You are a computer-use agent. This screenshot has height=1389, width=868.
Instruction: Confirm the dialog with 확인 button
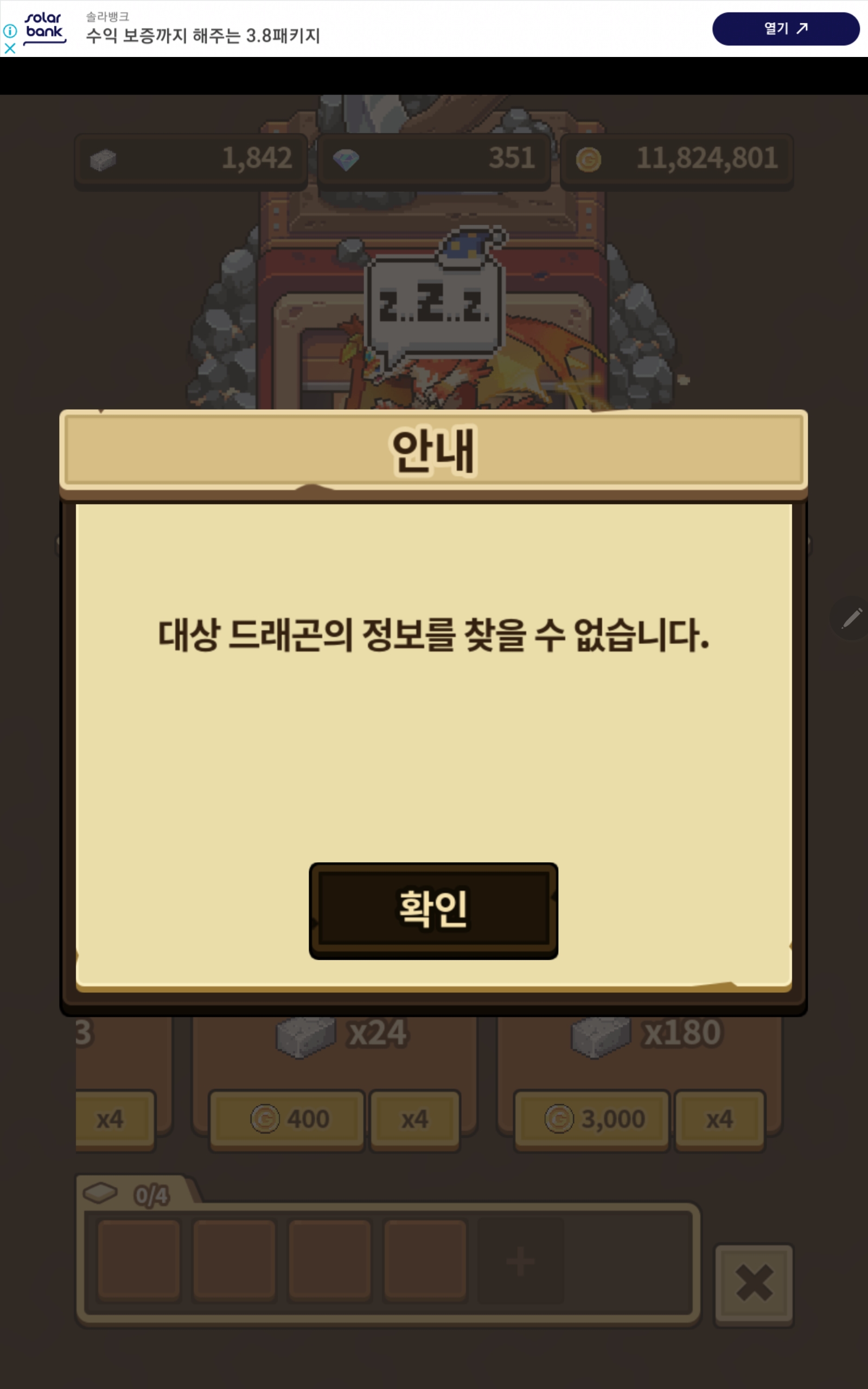click(433, 909)
